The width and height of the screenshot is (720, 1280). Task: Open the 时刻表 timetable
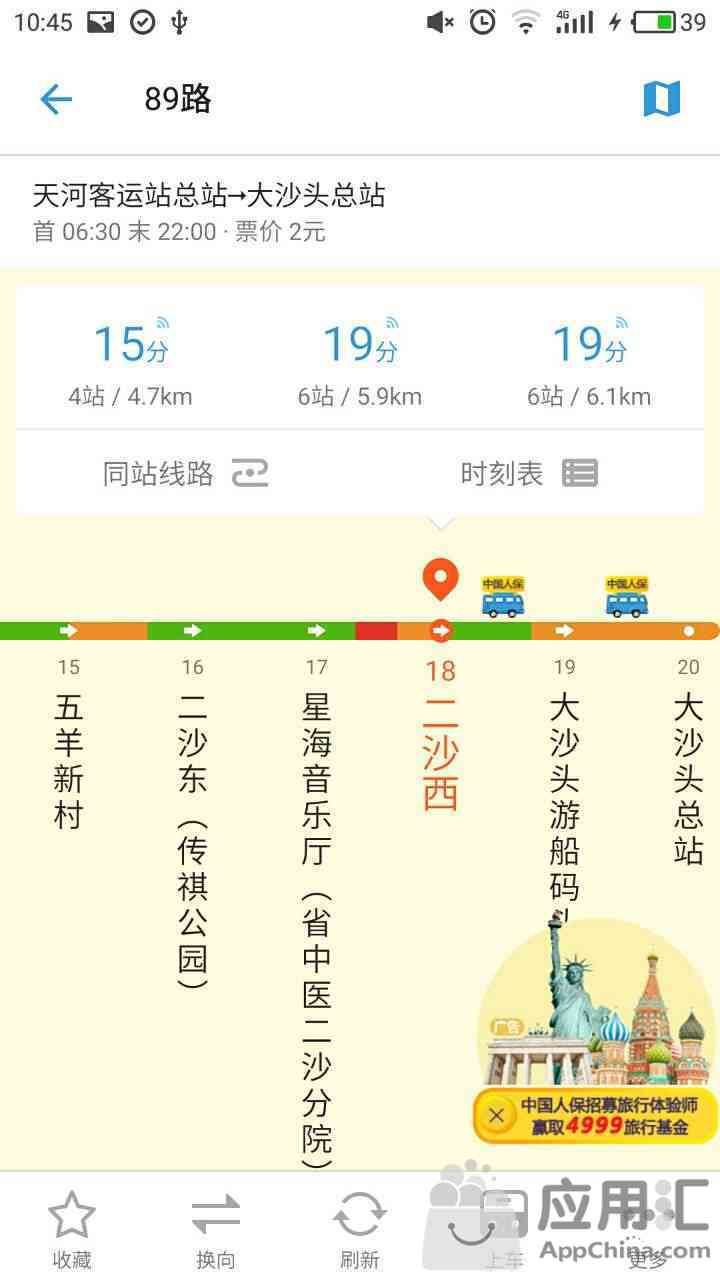coord(528,473)
